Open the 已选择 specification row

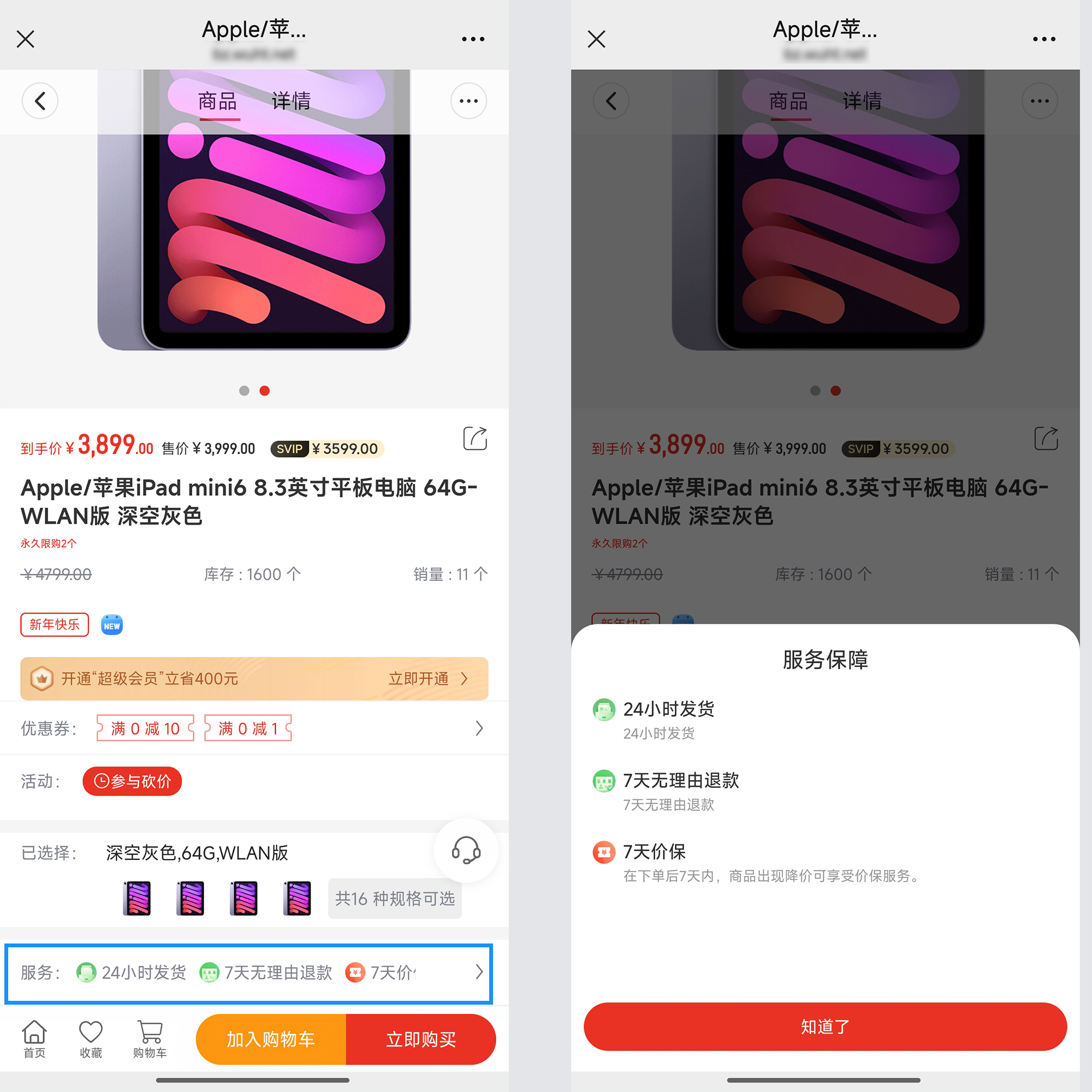point(197,852)
